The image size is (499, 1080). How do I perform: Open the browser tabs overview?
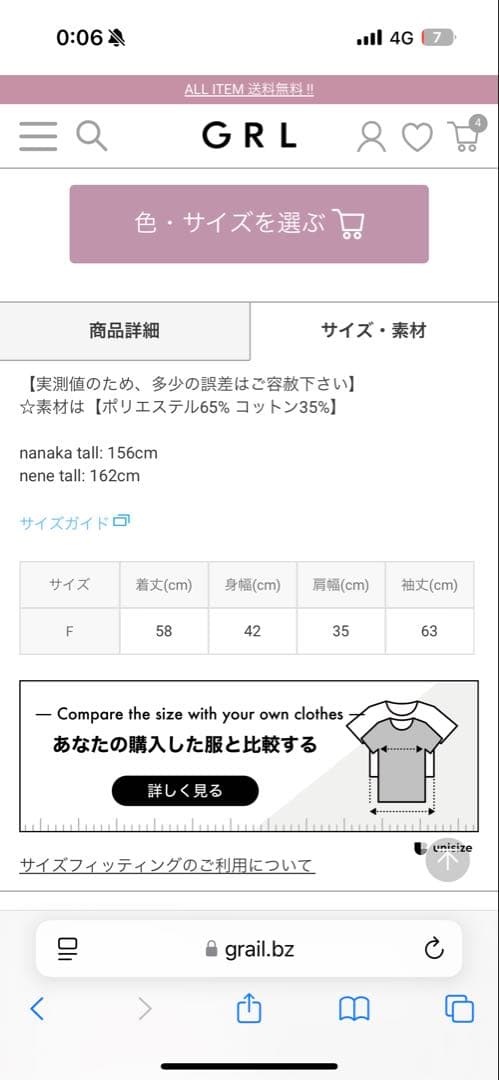[x=459, y=1009]
